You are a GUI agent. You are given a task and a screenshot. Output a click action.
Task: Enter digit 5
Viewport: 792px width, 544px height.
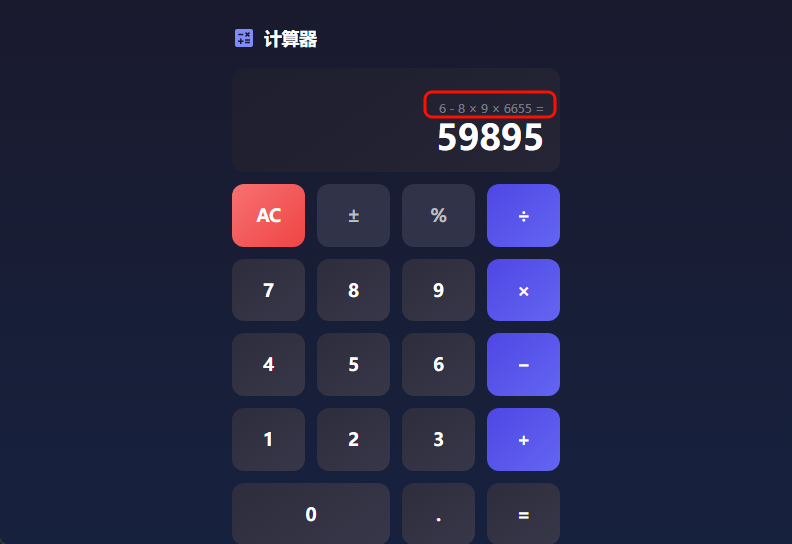click(353, 364)
